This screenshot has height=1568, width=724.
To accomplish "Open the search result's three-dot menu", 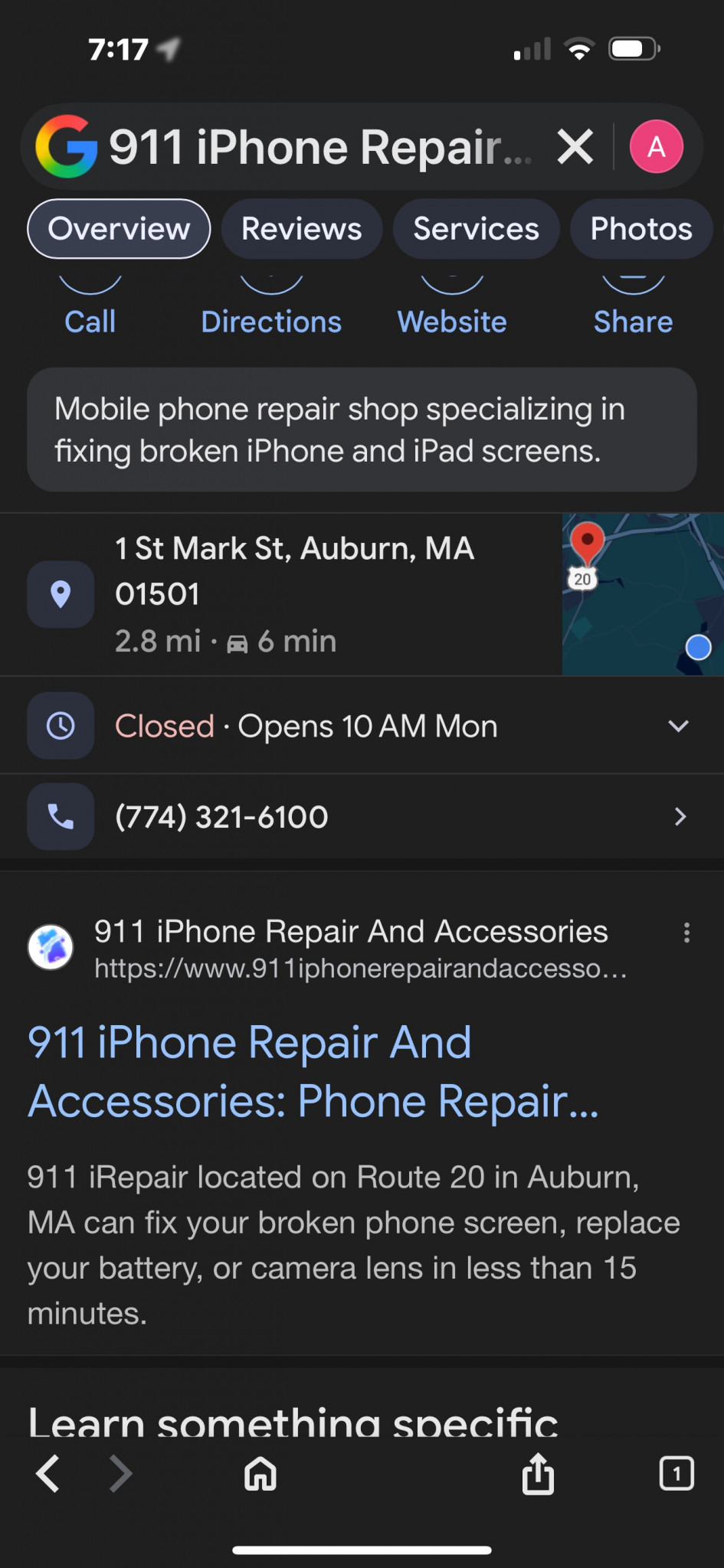I will pyautogui.click(x=686, y=933).
